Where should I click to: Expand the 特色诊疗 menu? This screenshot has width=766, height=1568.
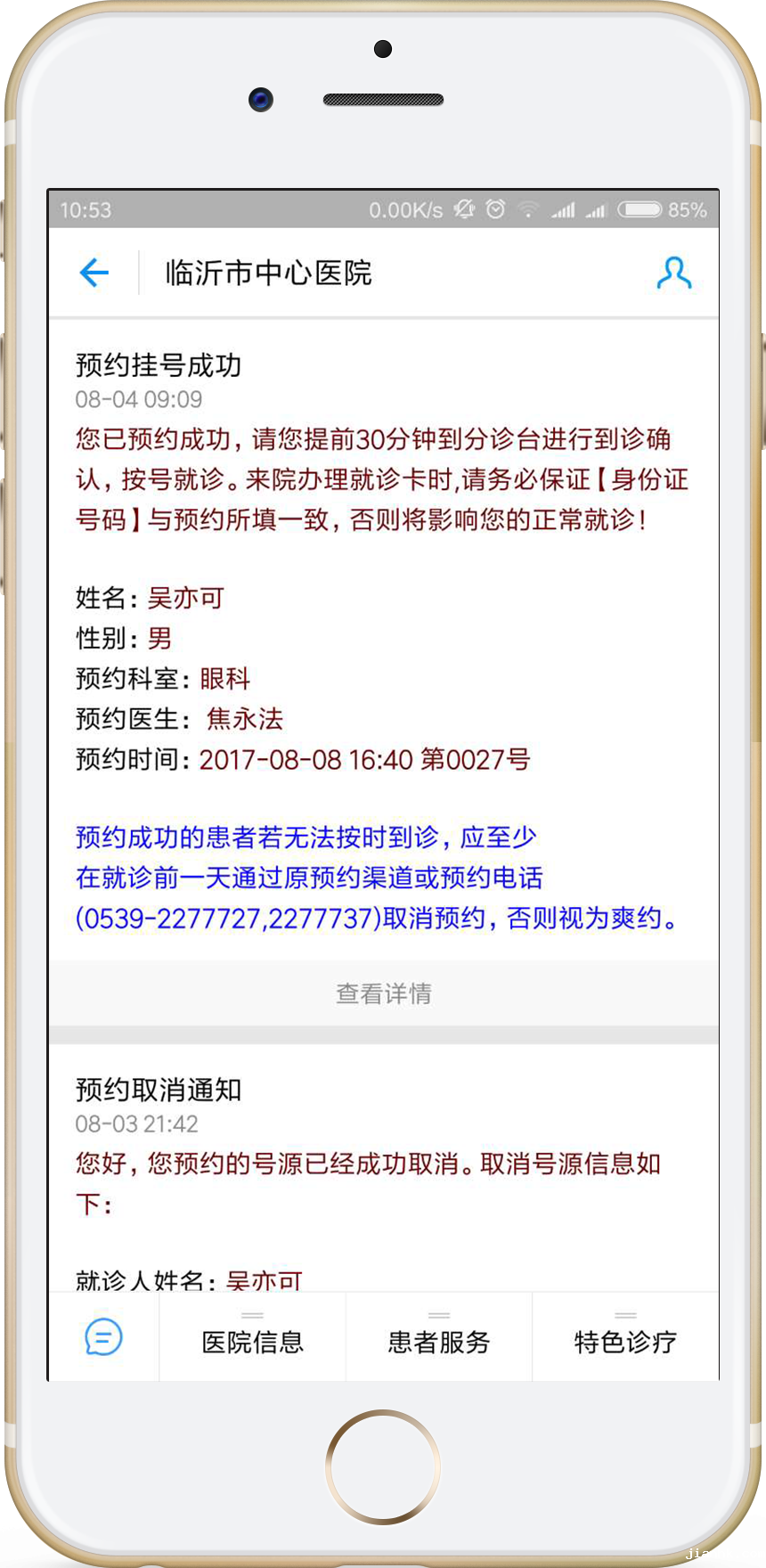tap(625, 1340)
